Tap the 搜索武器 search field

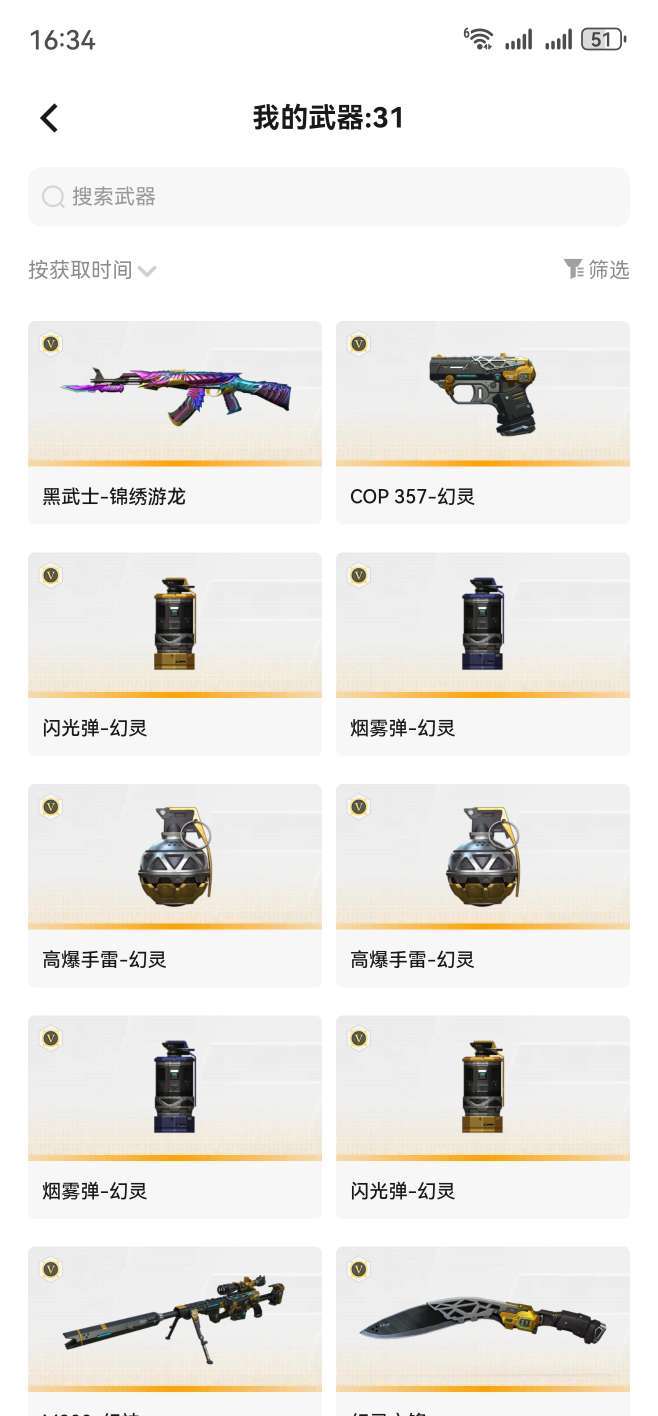(x=329, y=197)
